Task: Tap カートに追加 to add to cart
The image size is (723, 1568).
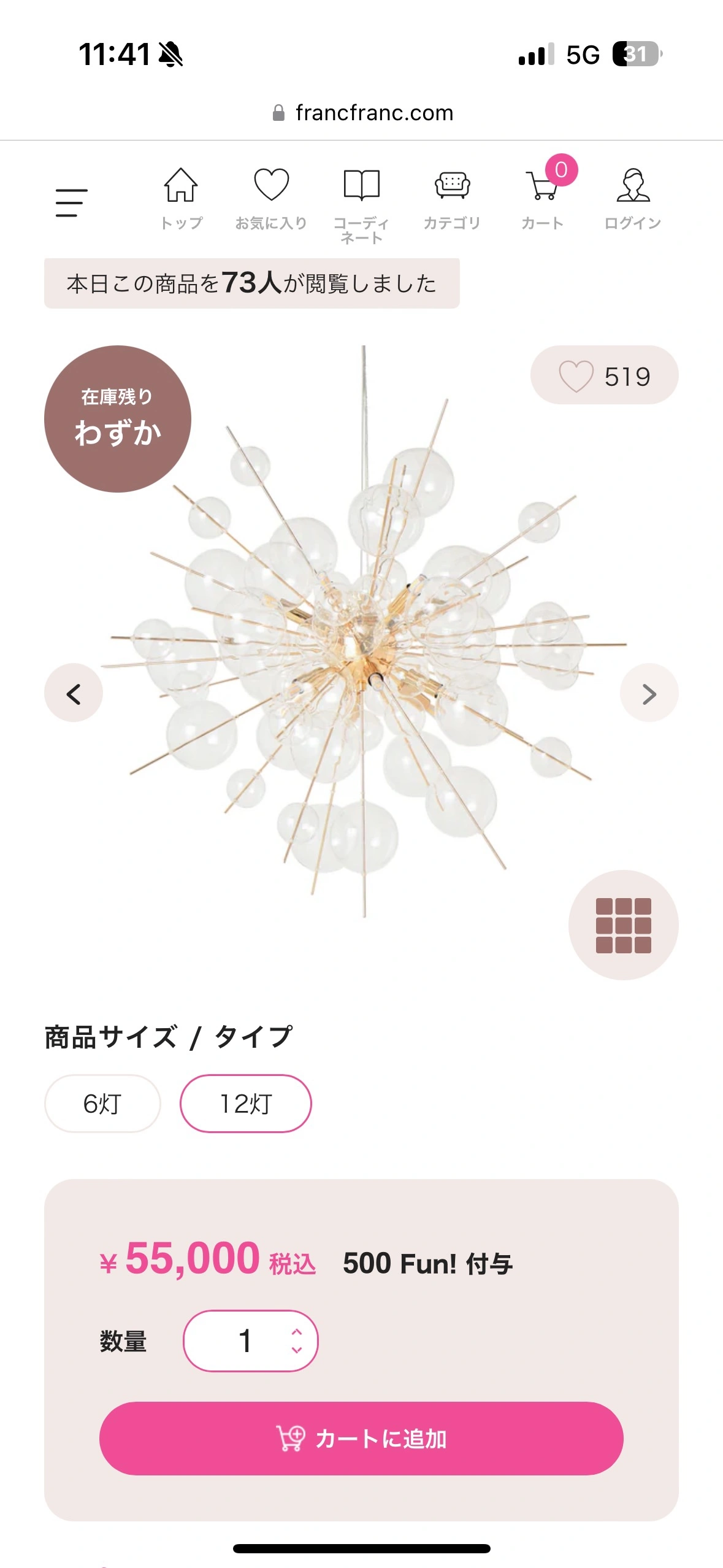Action: (x=361, y=1438)
